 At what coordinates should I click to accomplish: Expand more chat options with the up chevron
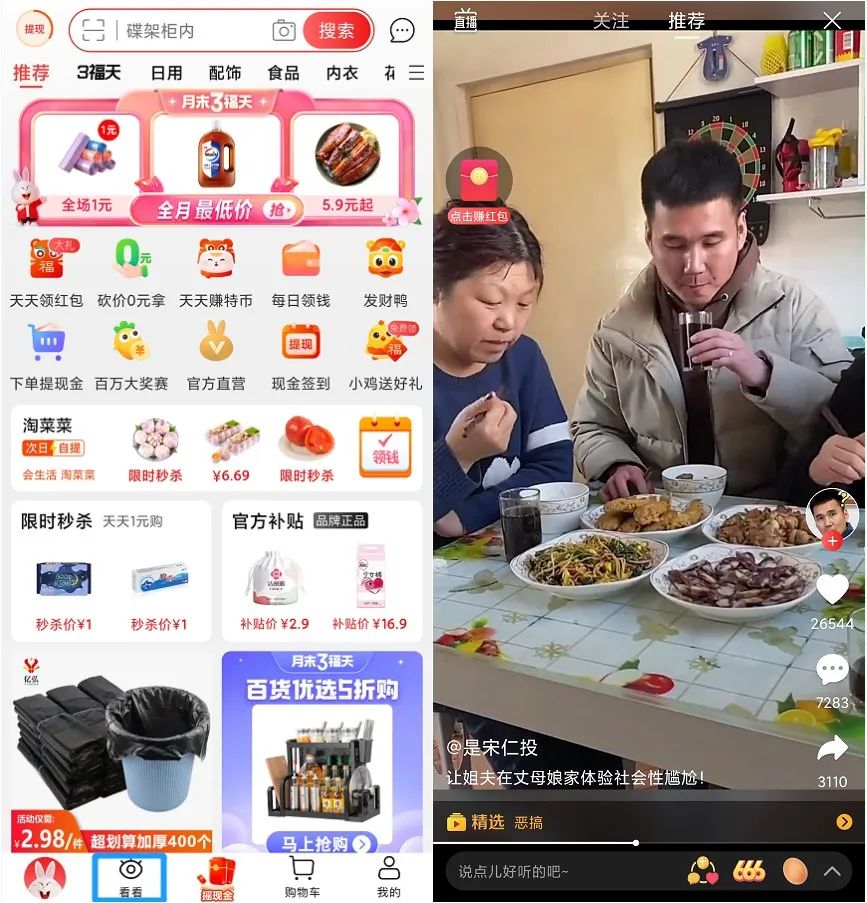[832, 870]
